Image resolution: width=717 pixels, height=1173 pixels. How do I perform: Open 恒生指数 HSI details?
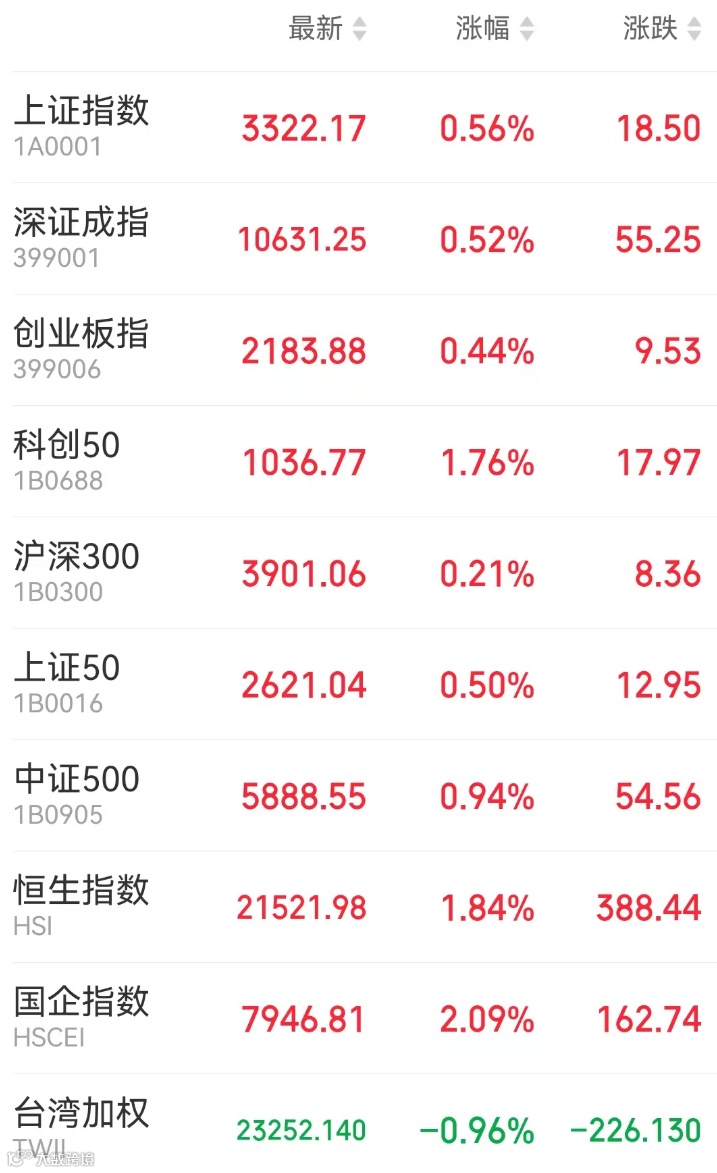pos(358,907)
